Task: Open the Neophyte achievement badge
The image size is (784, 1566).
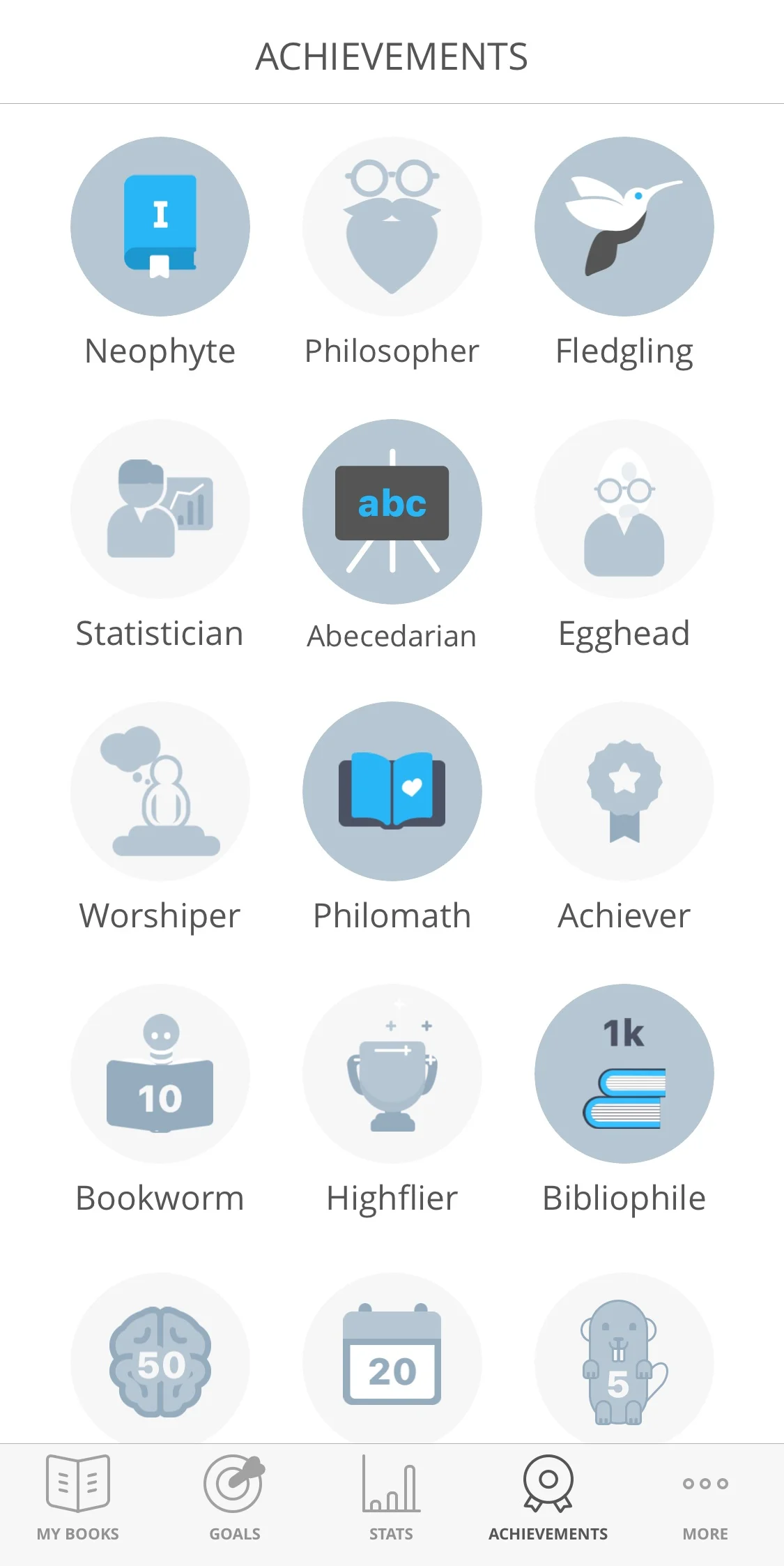Action: point(160,227)
